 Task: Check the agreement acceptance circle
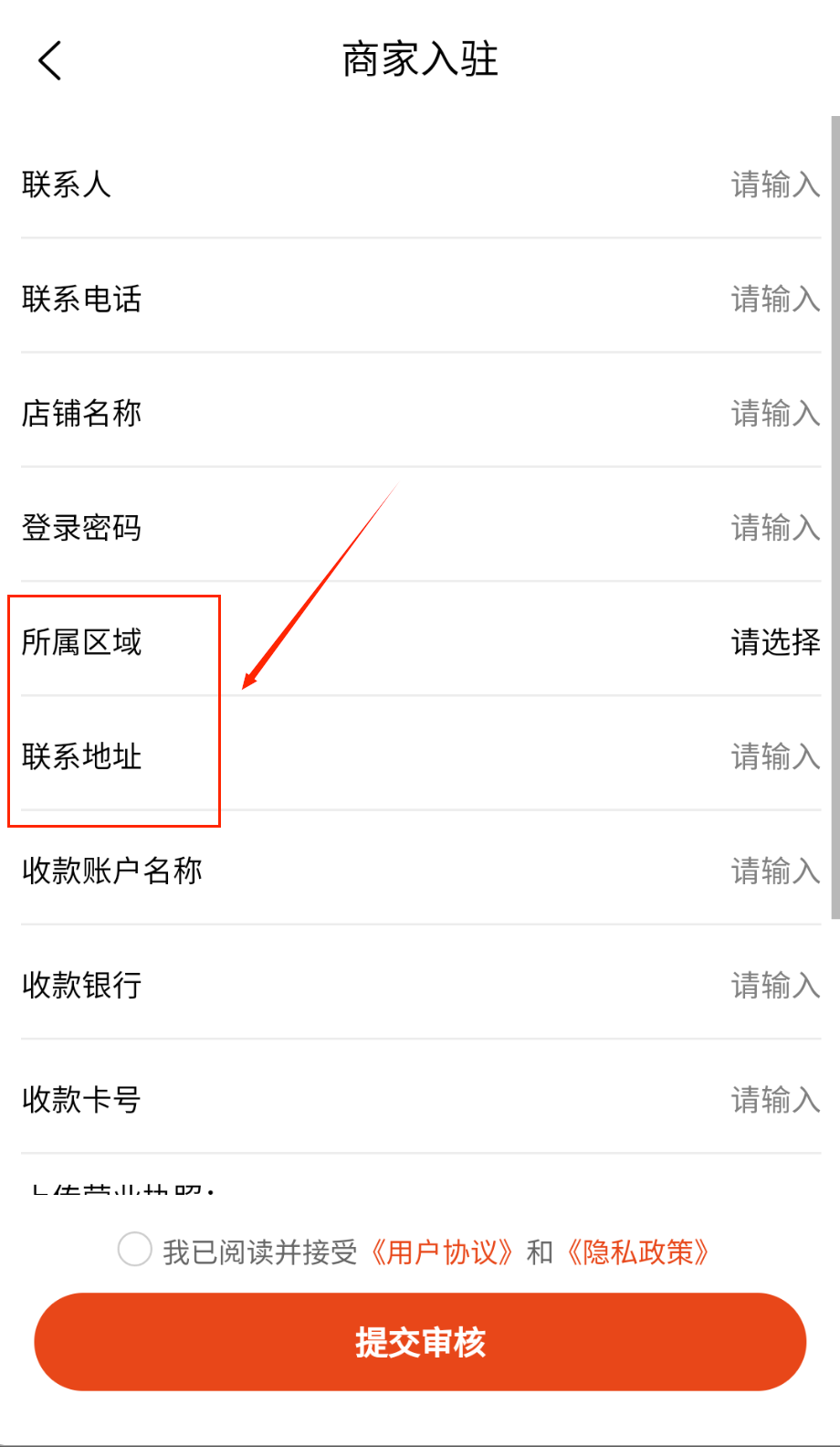[x=134, y=1249]
